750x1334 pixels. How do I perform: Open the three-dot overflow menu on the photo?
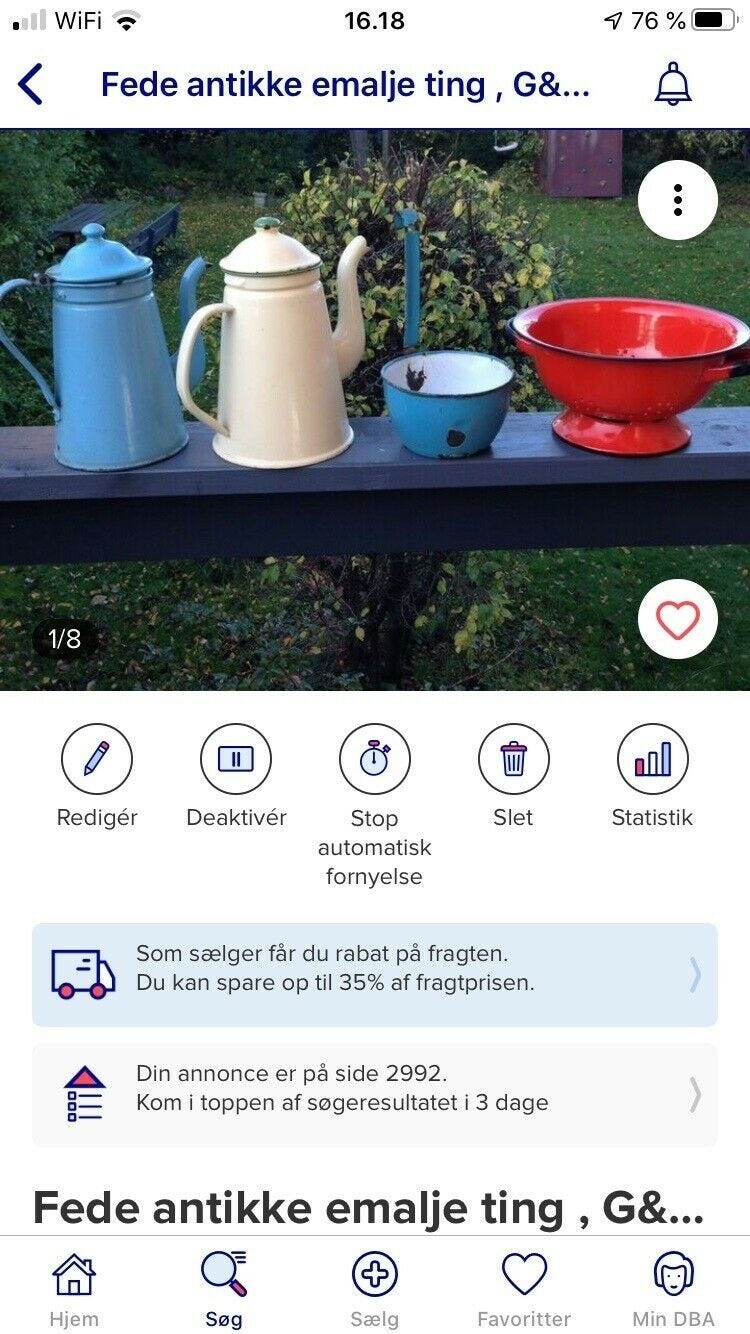678,199
